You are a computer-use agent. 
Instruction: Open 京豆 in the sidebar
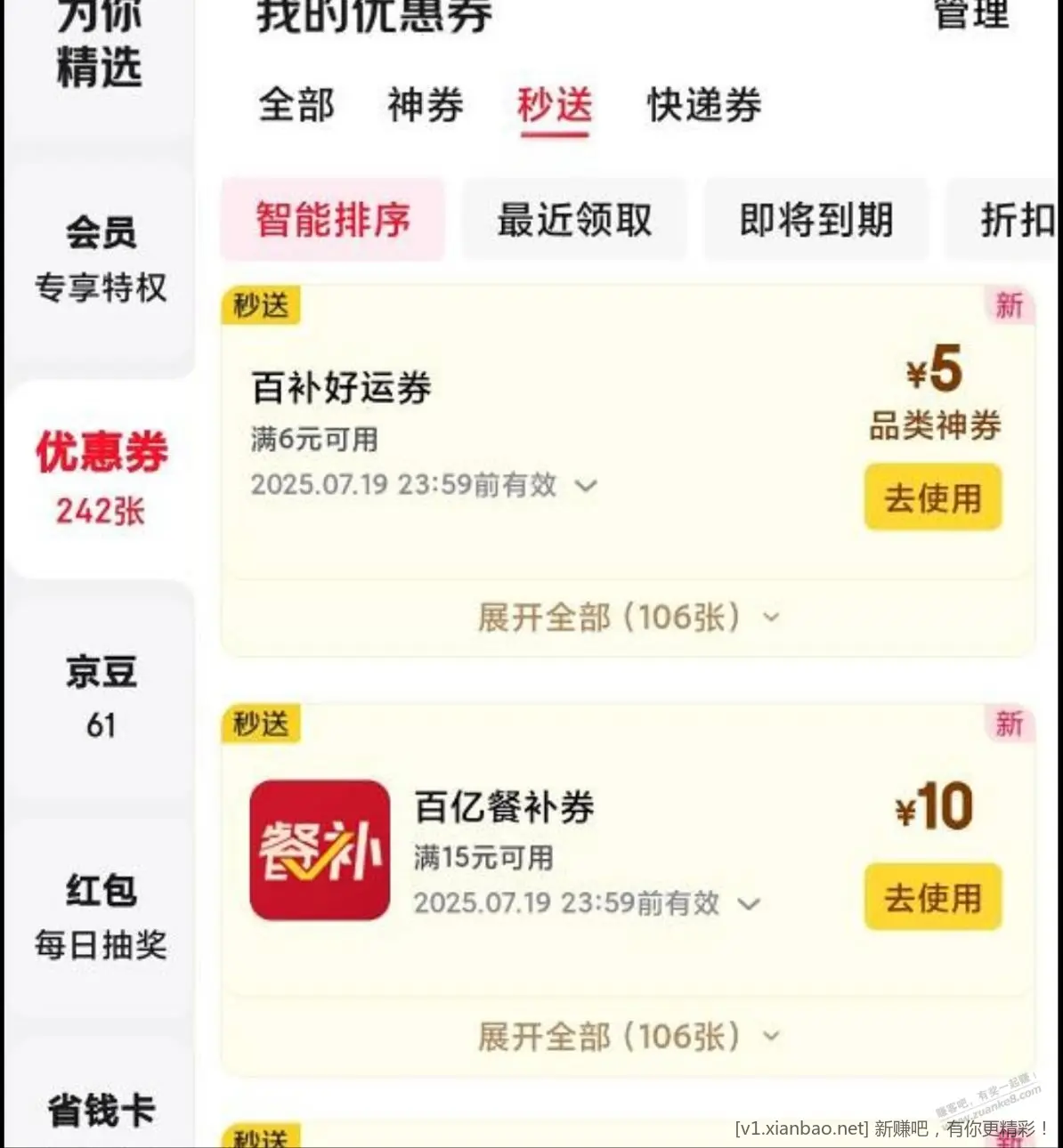pyautogui.click(x=101, y=698)
